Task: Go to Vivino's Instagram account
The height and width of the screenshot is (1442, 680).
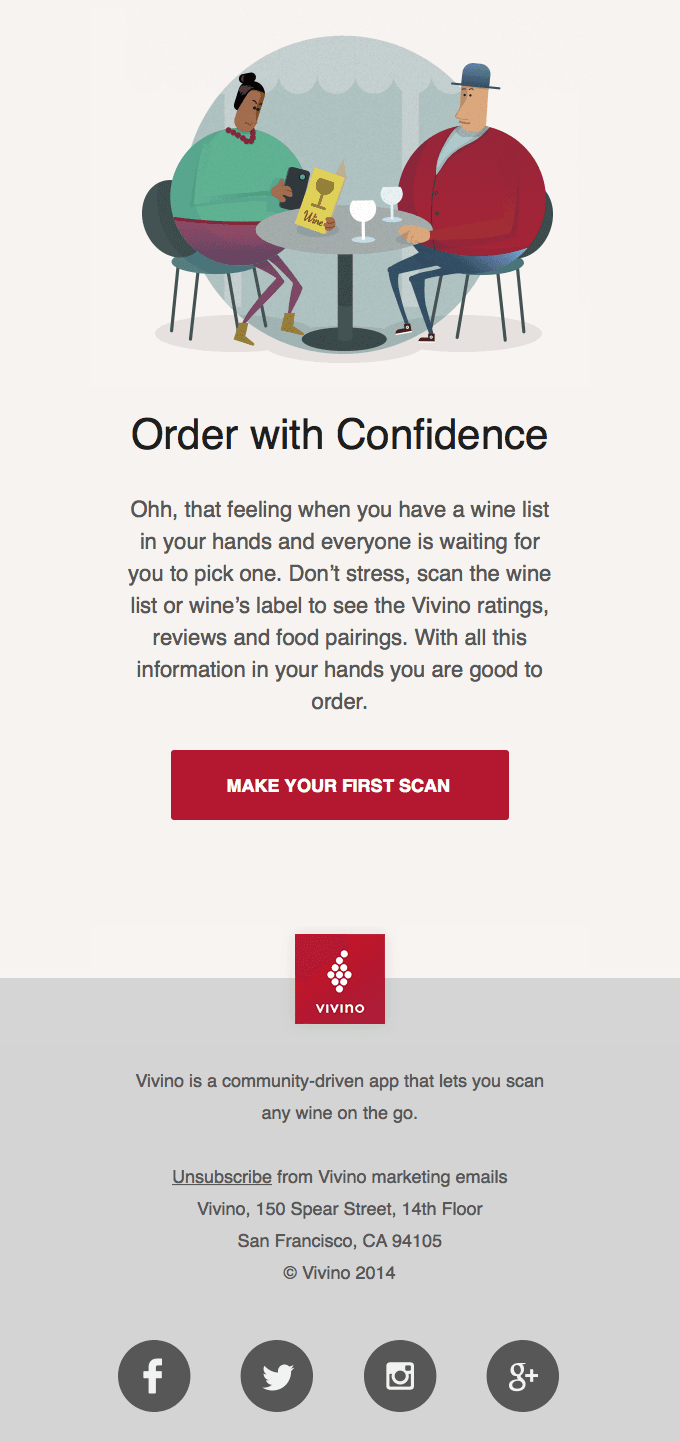Action: tap(400, 1376)
